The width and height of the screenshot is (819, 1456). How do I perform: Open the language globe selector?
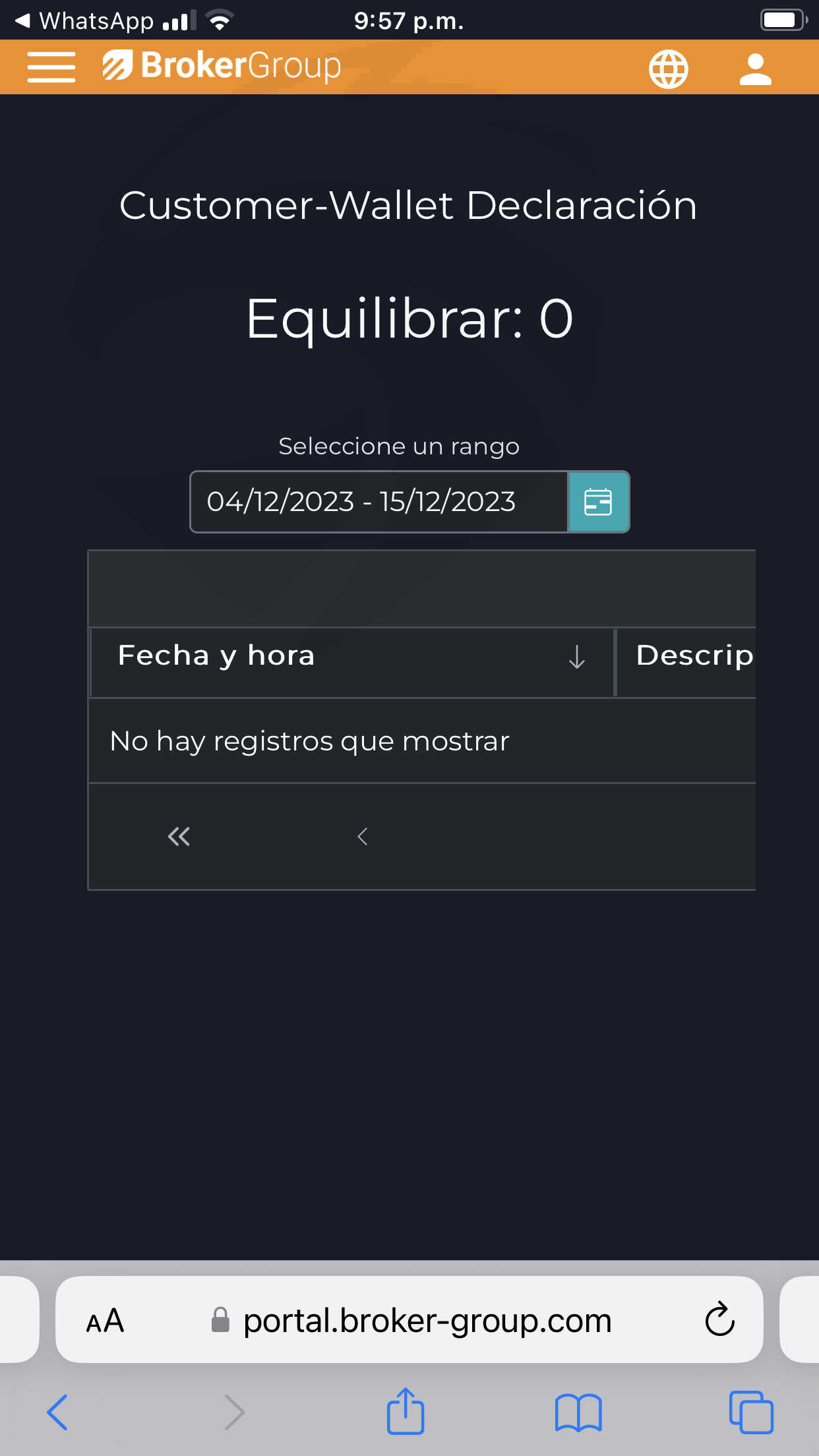[x=669, y=69]
